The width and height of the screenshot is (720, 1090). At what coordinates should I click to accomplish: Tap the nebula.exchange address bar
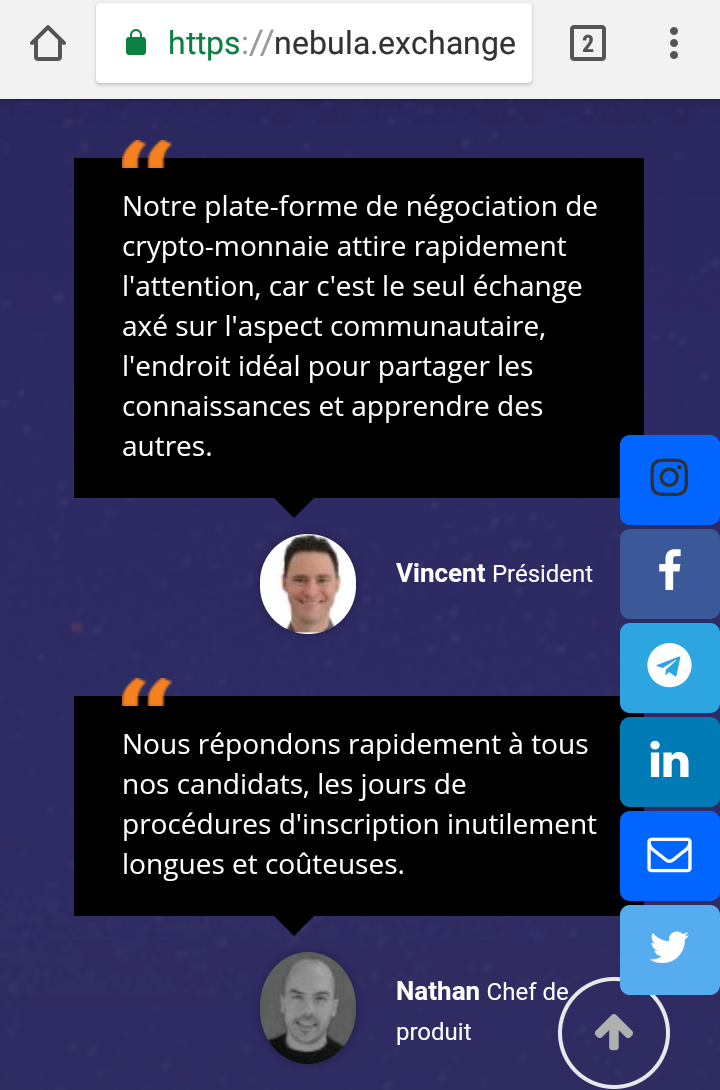(314, 44)
